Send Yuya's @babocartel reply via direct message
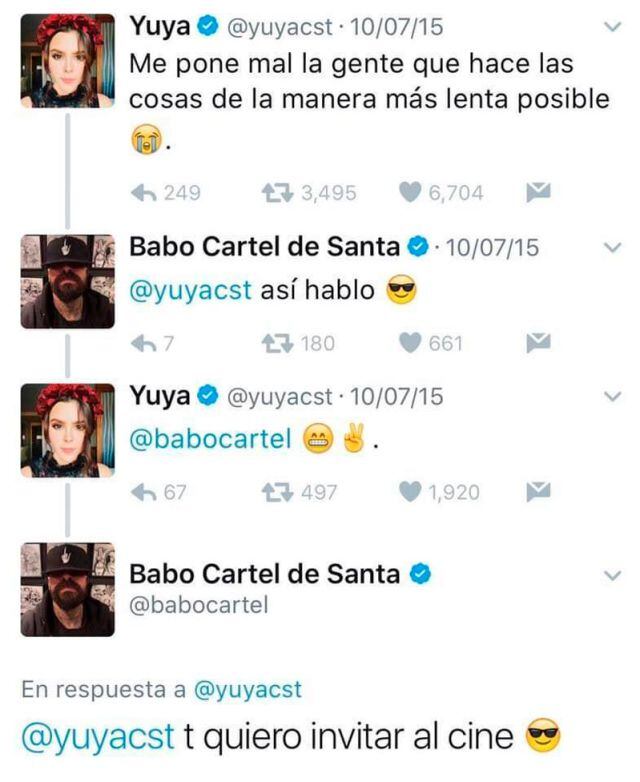This screenshot has height=782, width=640. point(538,491)
